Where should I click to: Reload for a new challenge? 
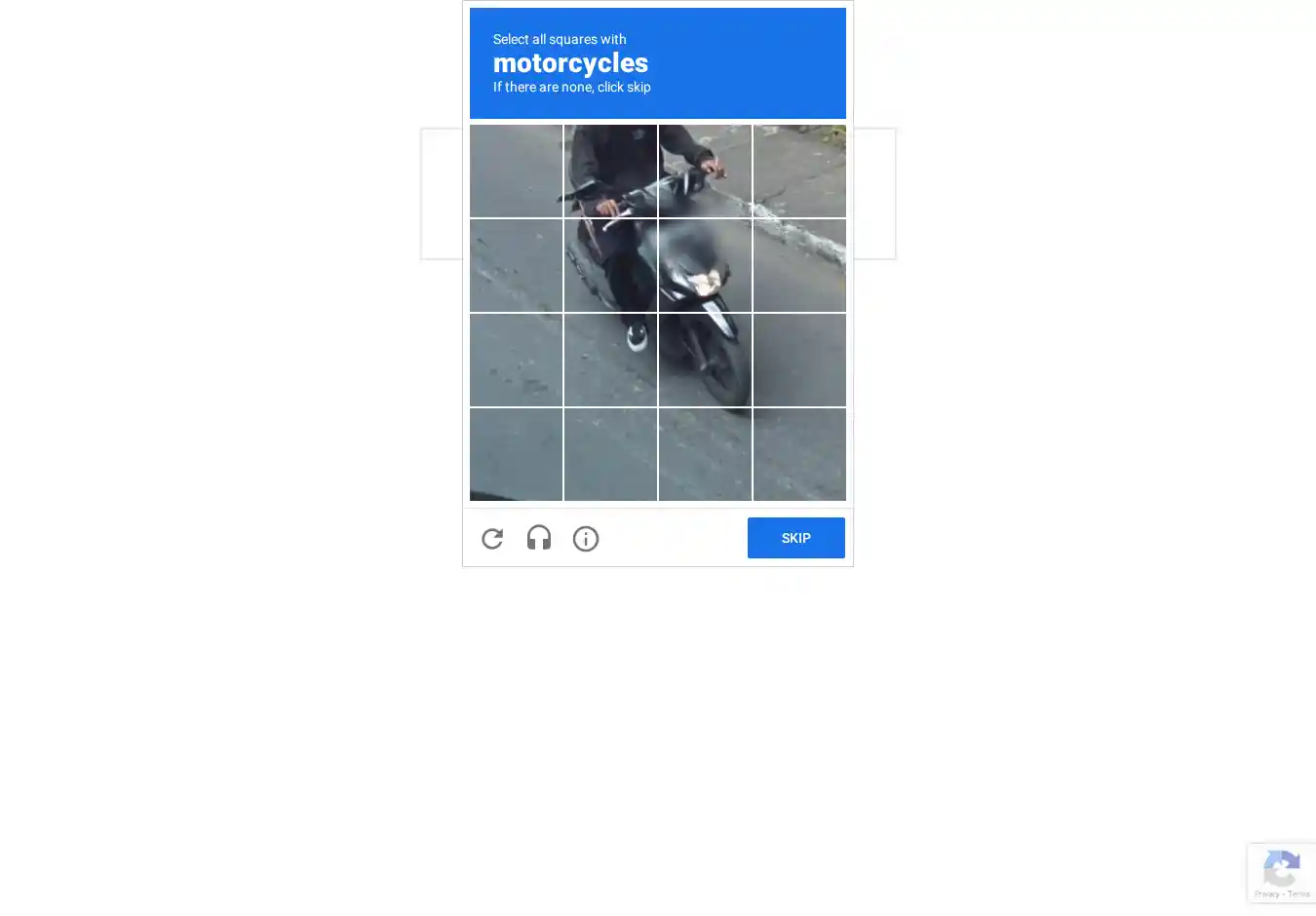pyautogui.click(x=492, y=538)
